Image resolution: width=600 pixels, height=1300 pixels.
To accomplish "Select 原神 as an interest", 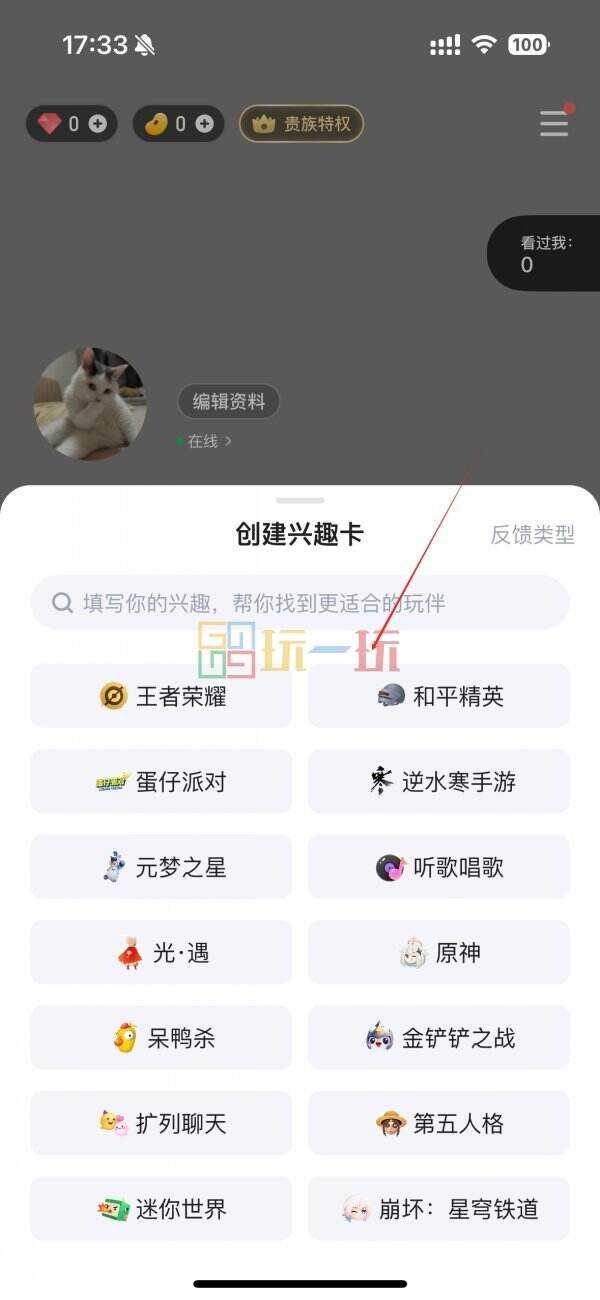I will click(439, 953).
